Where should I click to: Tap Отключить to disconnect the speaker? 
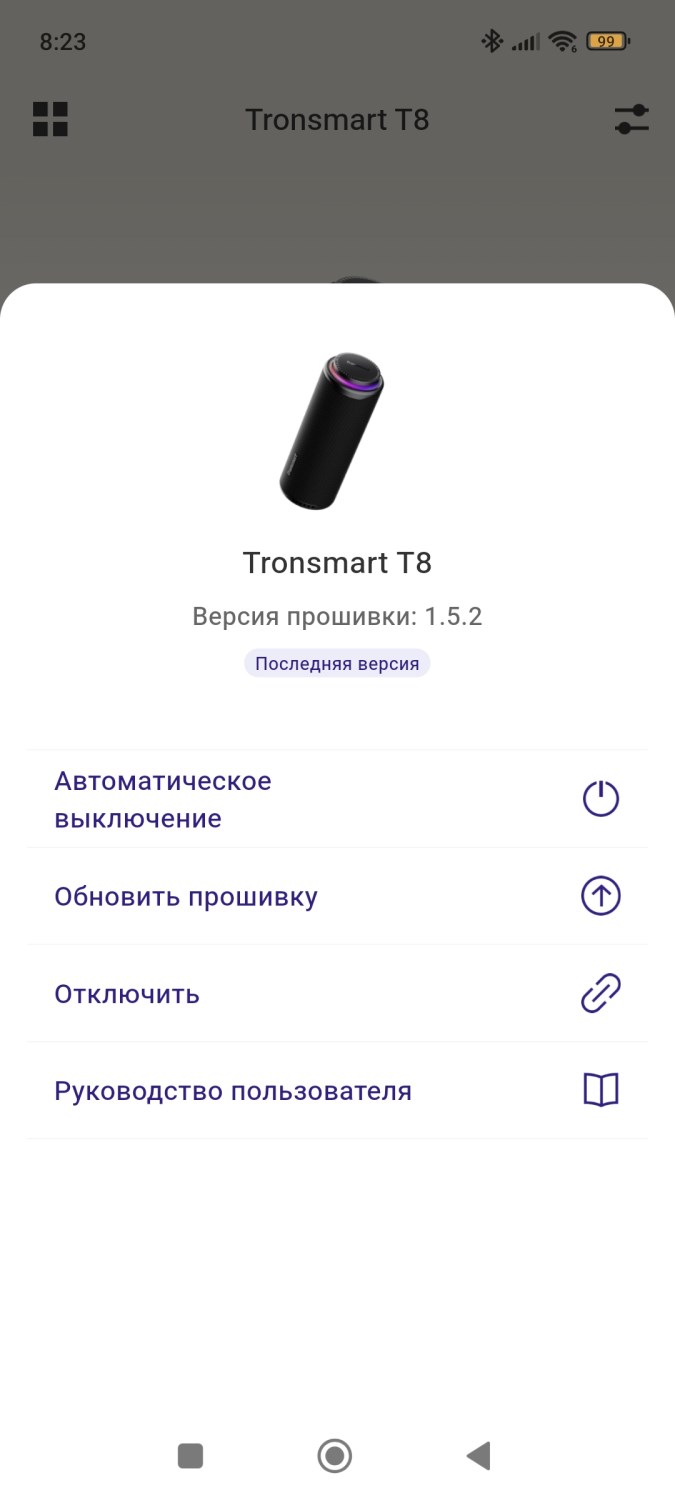point(336,994)
